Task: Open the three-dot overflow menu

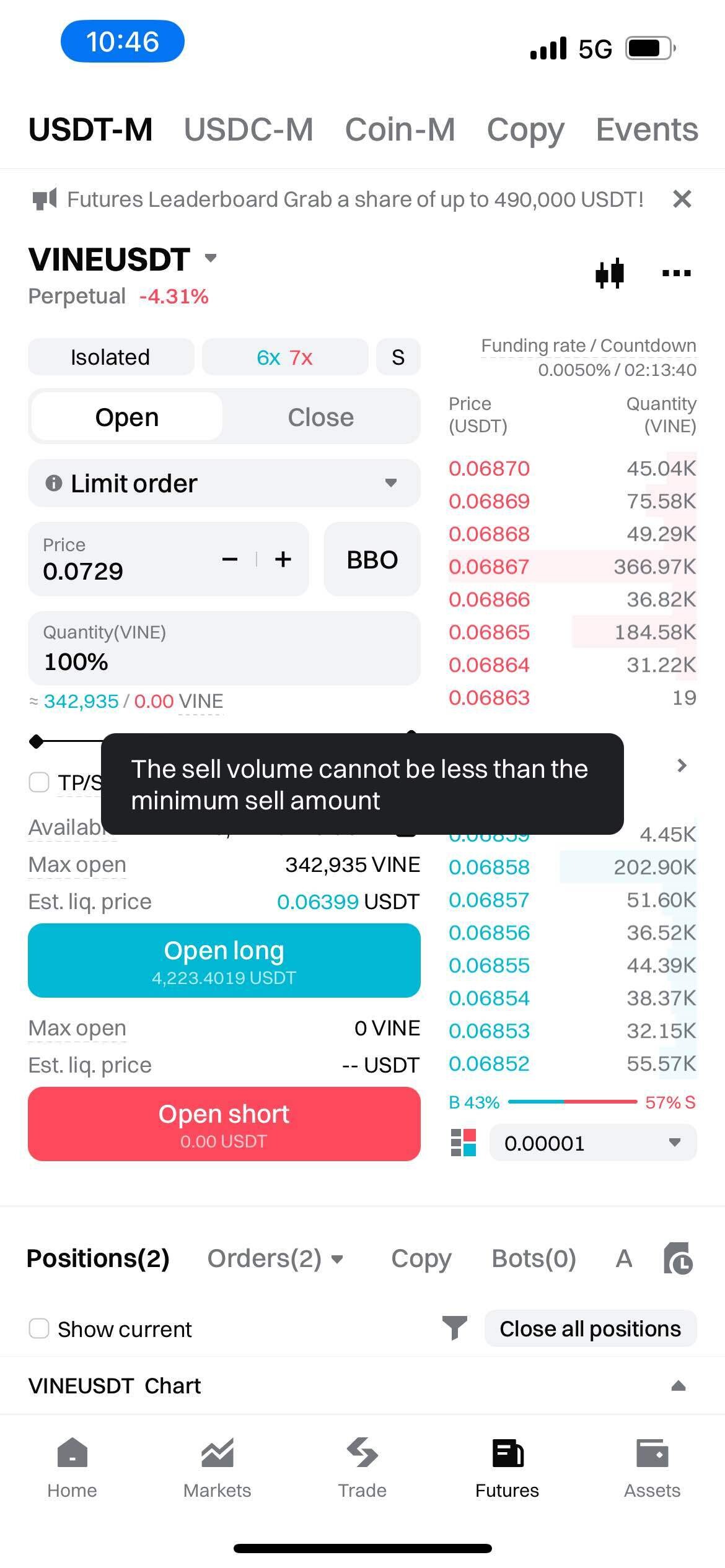Action: click(676, 272)
